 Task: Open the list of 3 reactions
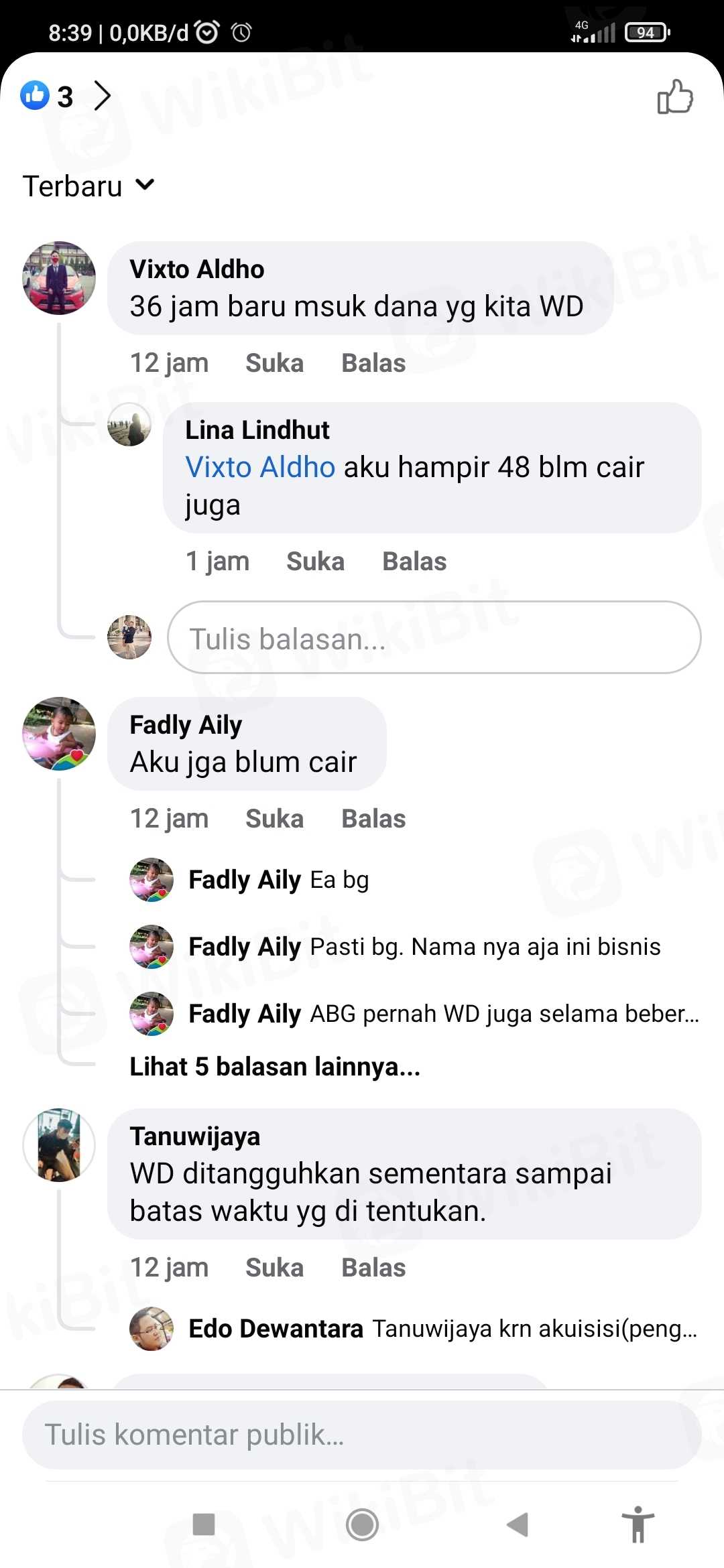click(x=65, y=96)
